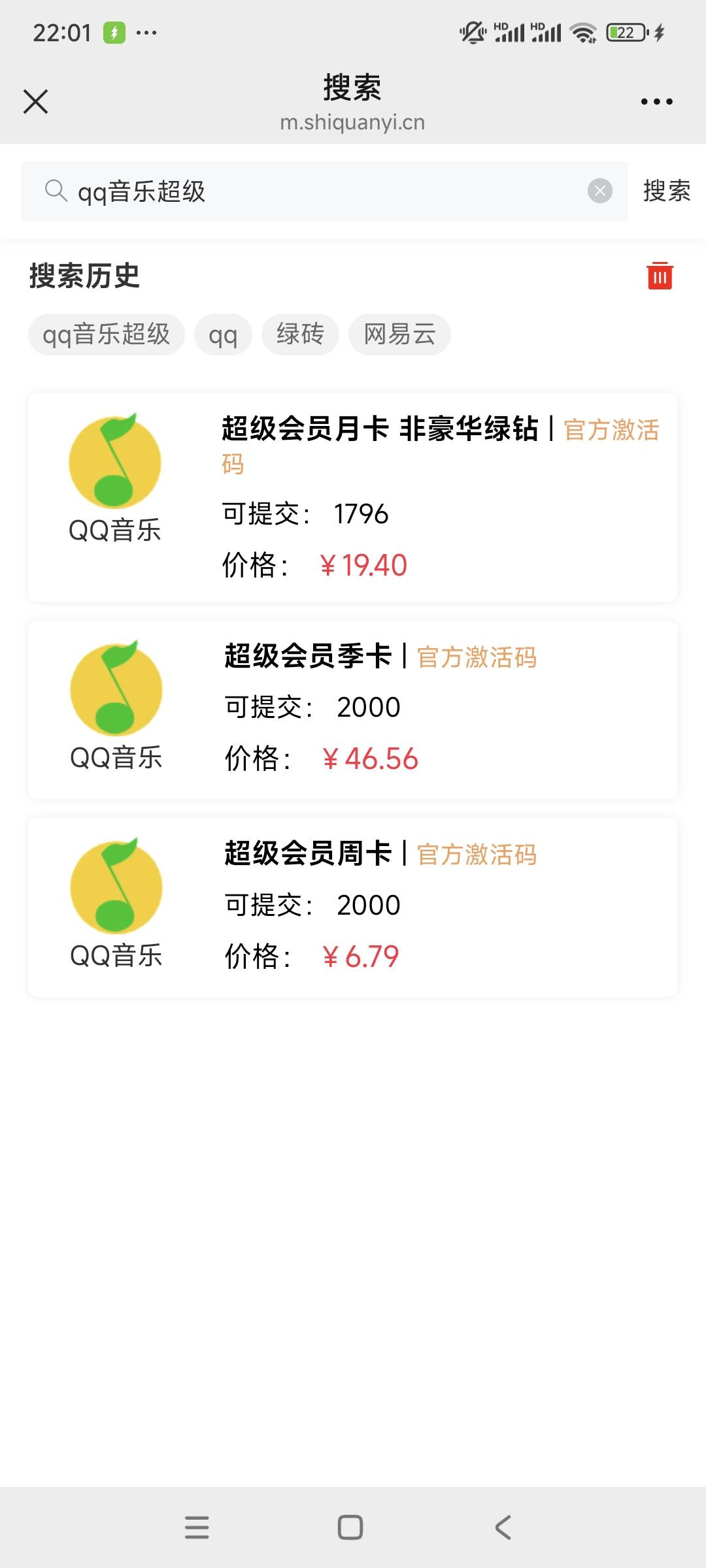Clear the search text
Image resolution: width=706 pixels, height=1568 pixels.
pyautogui.click(x=599, y=191)
